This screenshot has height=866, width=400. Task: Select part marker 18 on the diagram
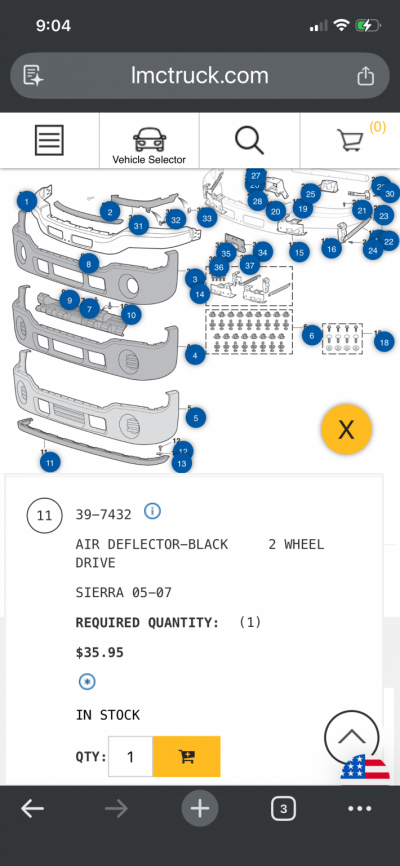click(385, 342)
